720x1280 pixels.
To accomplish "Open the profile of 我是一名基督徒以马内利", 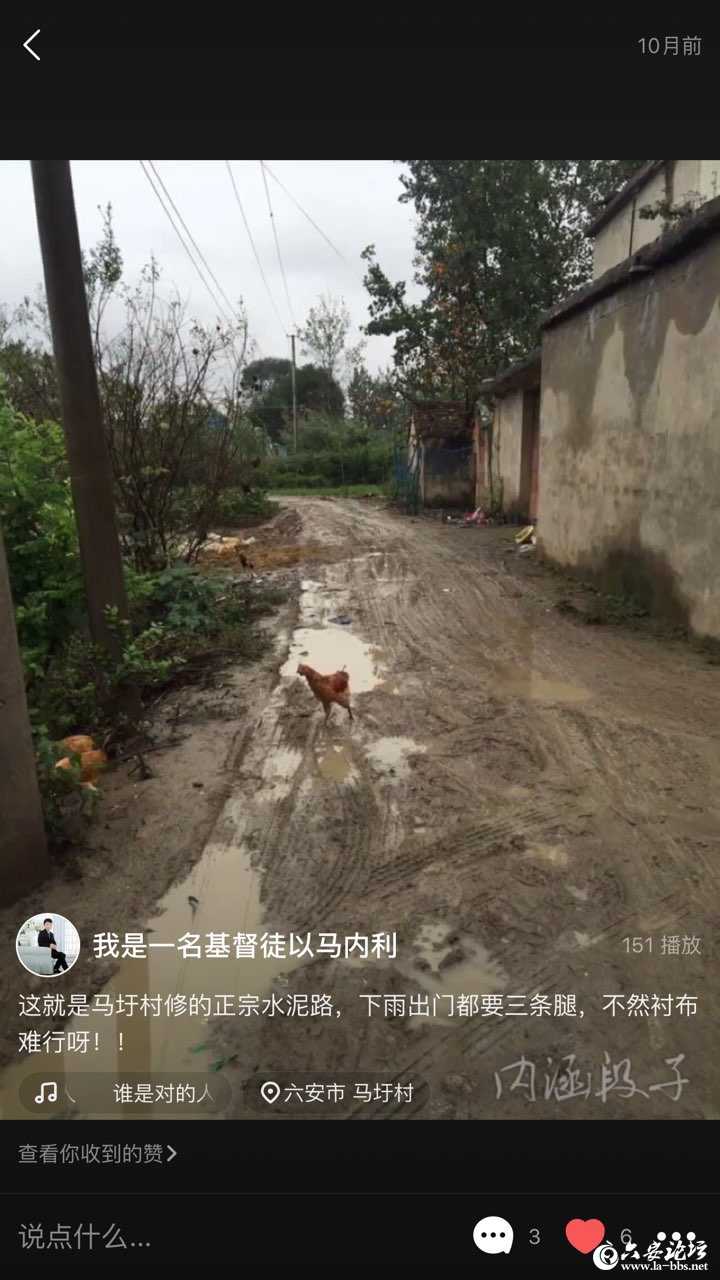I will pos(245,945).
